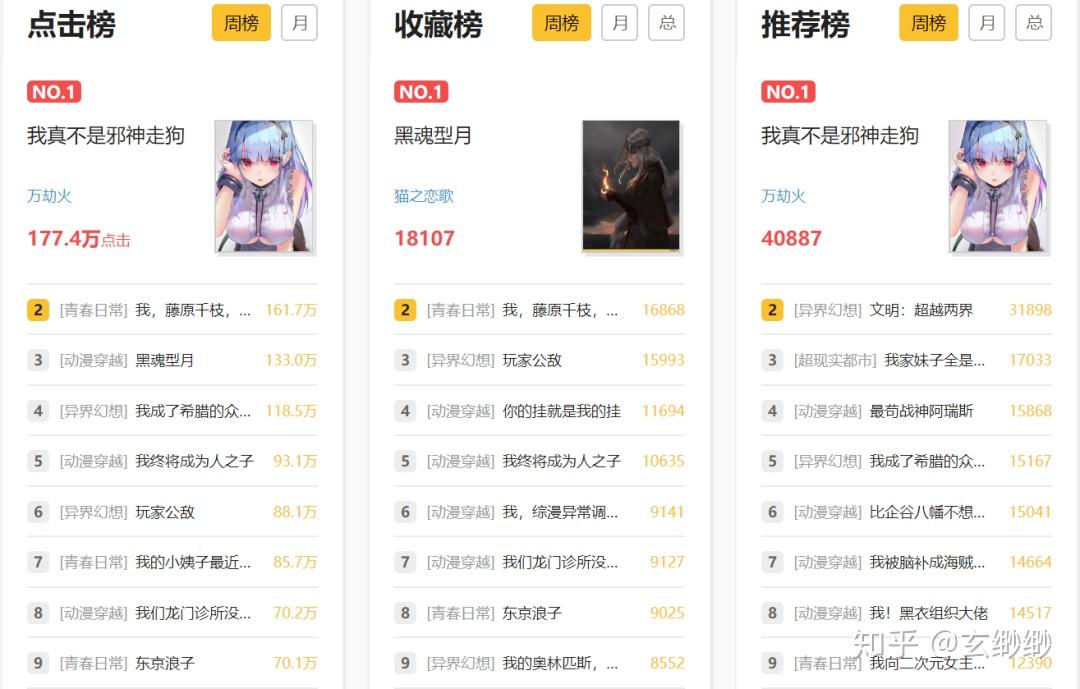
Task: Open 我,综漫异常调… entry
Action: pyautogui.click(x=560, y=512)
